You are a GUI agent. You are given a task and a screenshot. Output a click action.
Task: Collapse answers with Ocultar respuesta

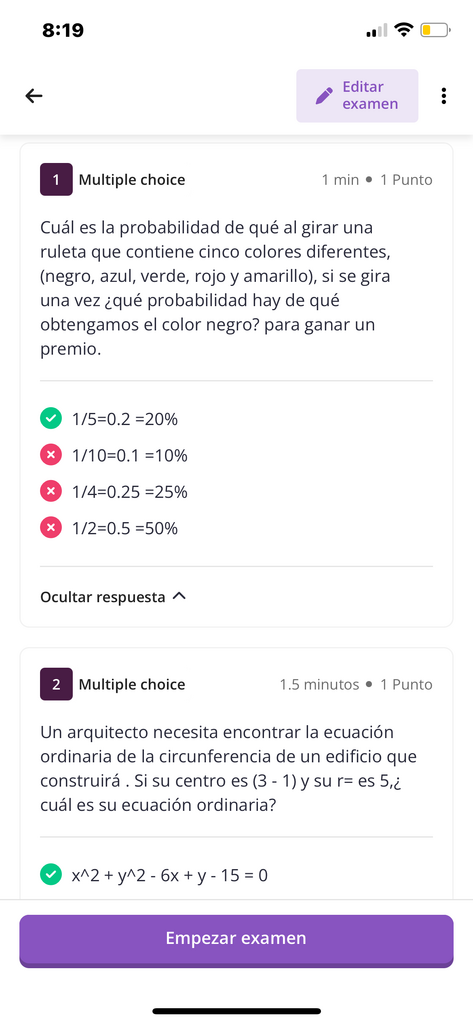pyautogui.click(x=114, y=597)
